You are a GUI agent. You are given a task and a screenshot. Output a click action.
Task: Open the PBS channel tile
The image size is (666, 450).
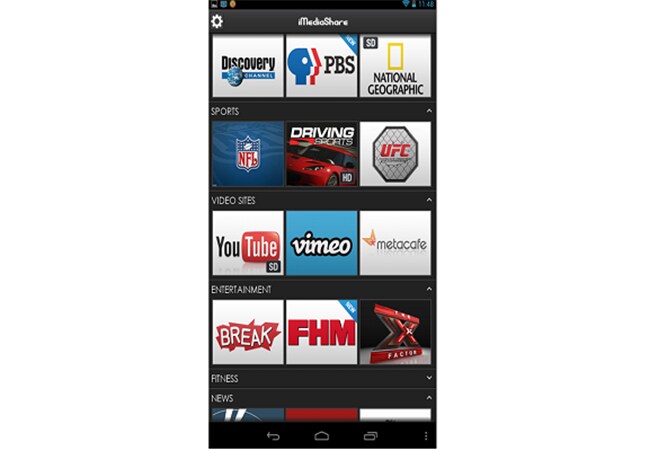click(x=321, y=66)
